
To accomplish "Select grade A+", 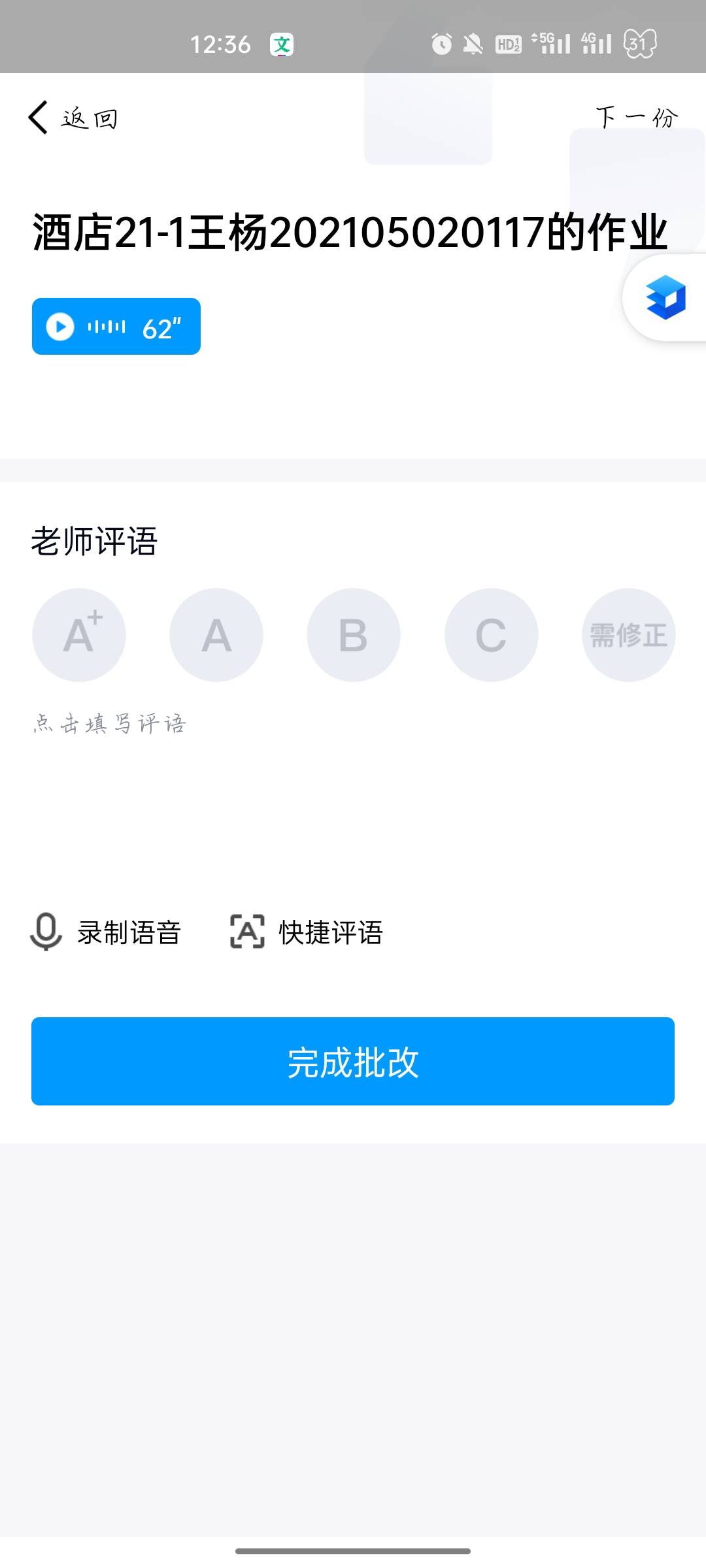I will [79, 635].
